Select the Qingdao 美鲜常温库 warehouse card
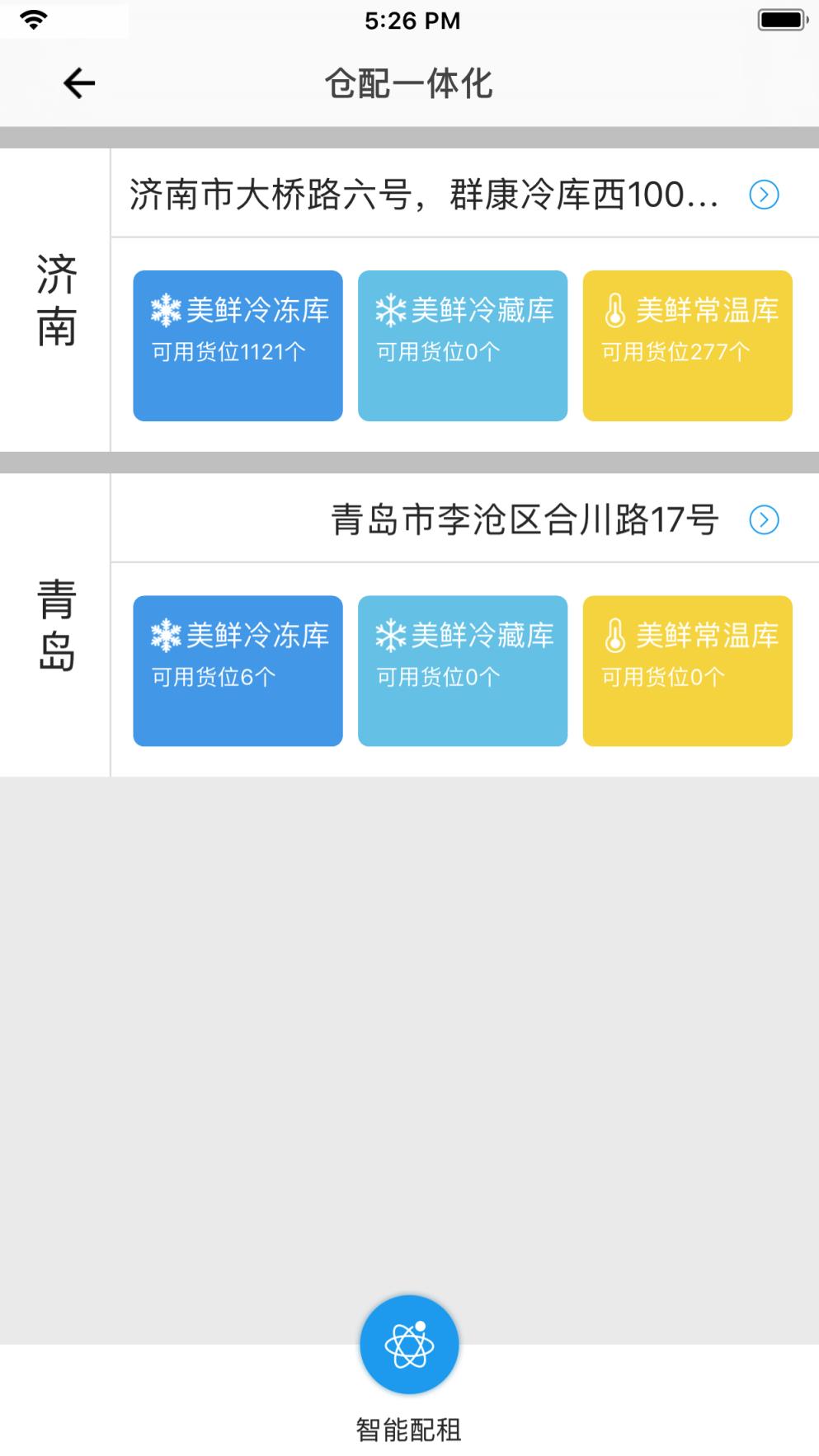Image resolution: width=819 pixels, height=1456 pixels. 687,670
